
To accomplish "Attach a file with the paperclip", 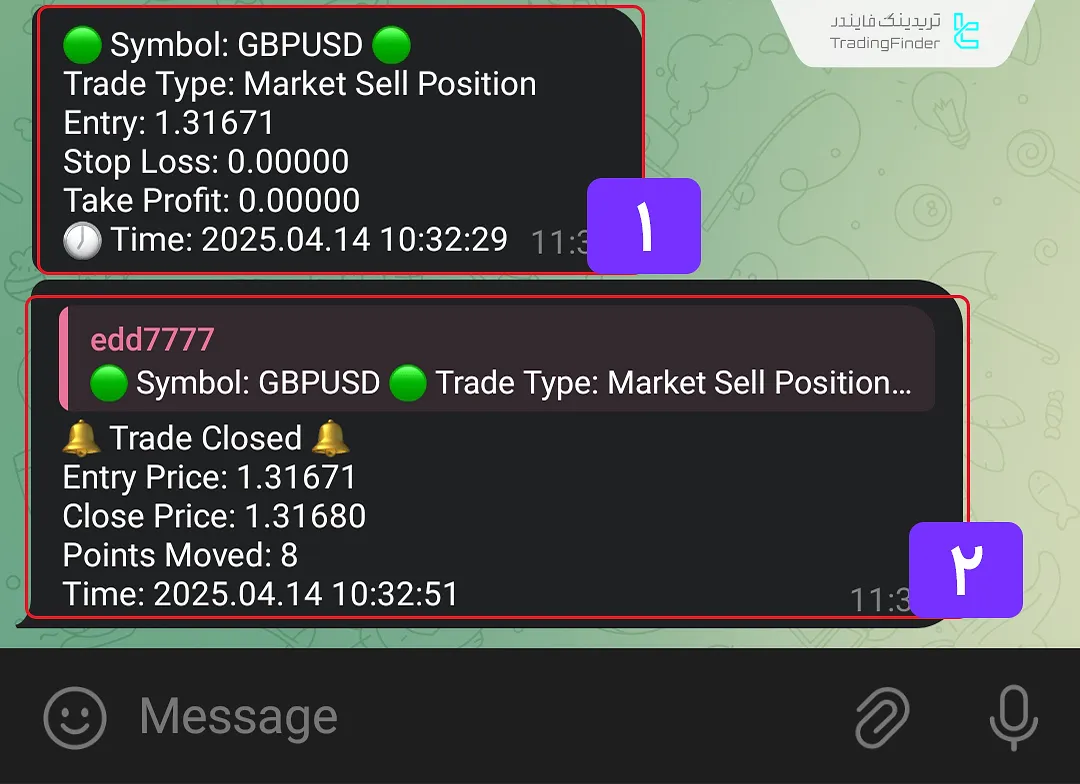I will (x=882, y=717).
